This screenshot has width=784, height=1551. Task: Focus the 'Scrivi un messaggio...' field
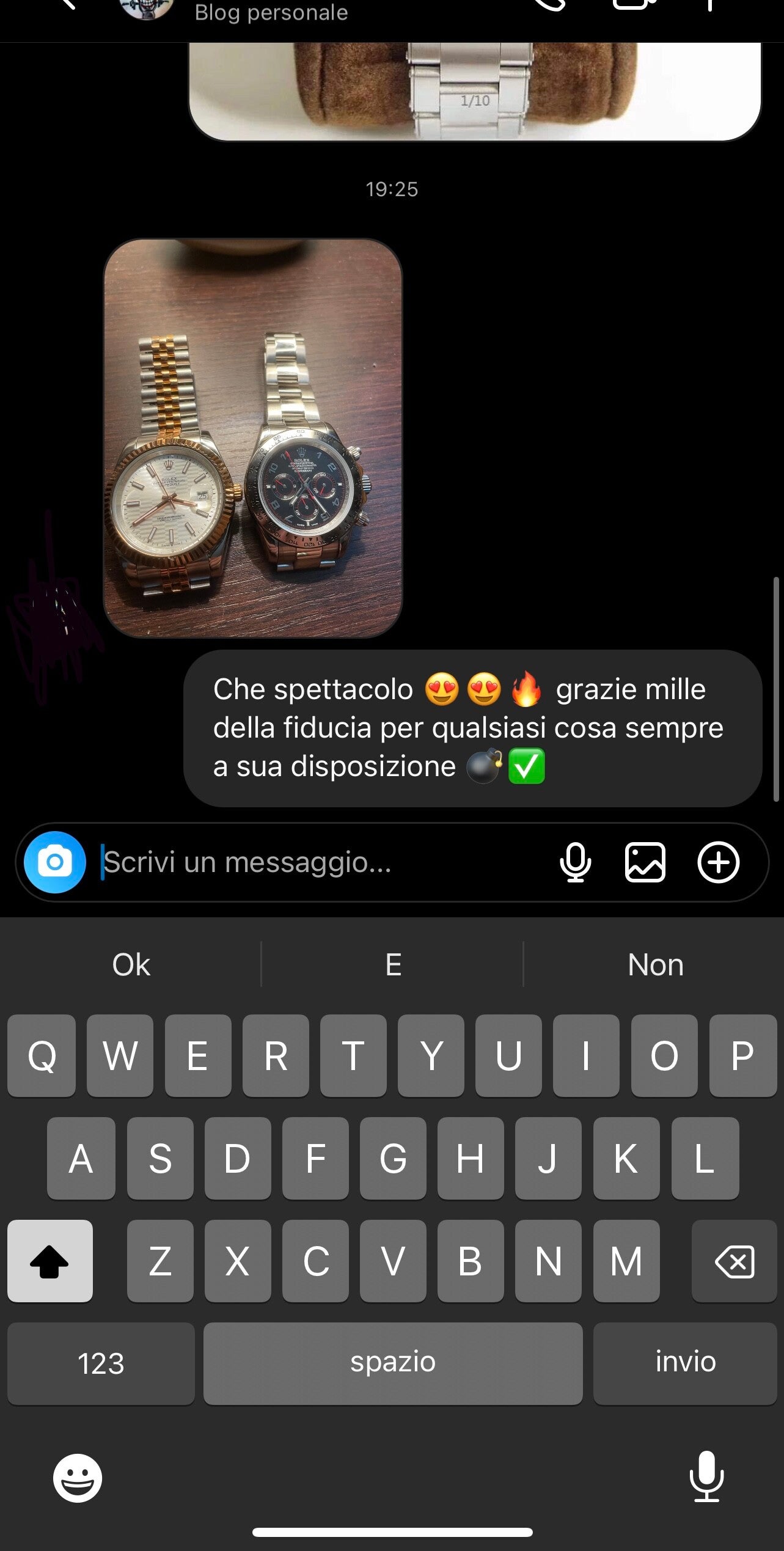pyautogui.click(x=318, y=862)
